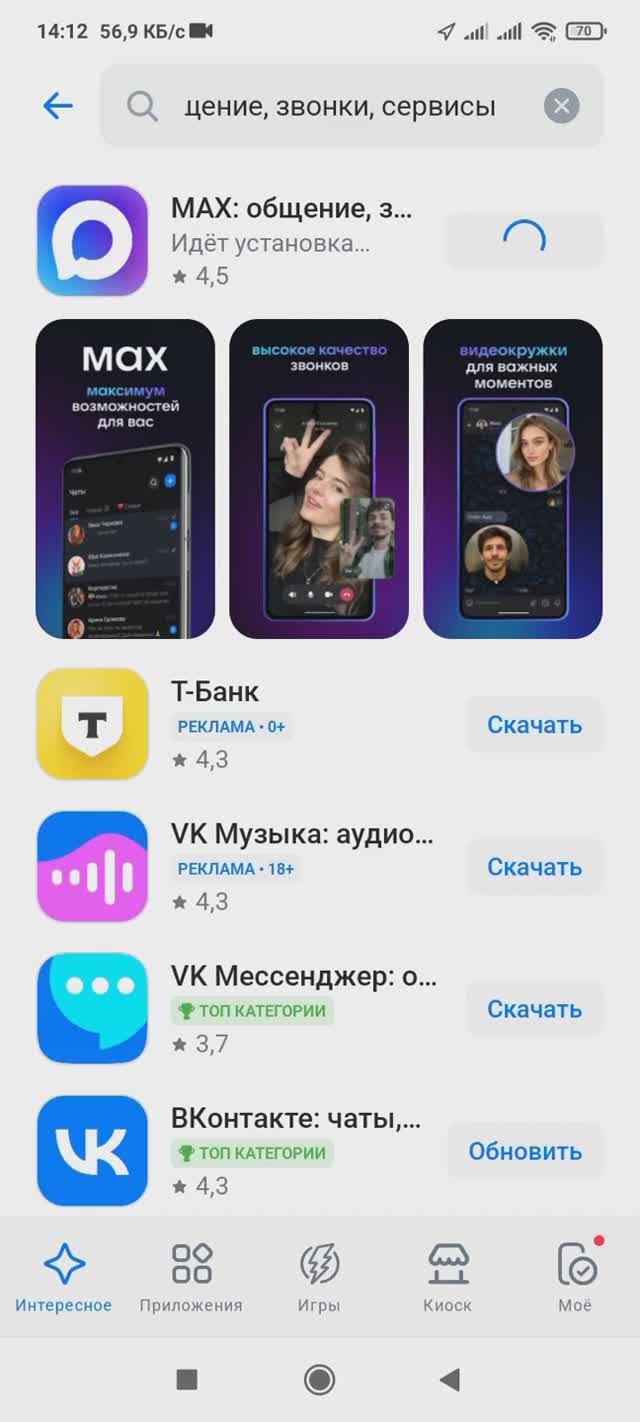Viewport: 640px width, 1422px height.
Task: Download the Т-Банк app
Action: [x=534, y=725]
